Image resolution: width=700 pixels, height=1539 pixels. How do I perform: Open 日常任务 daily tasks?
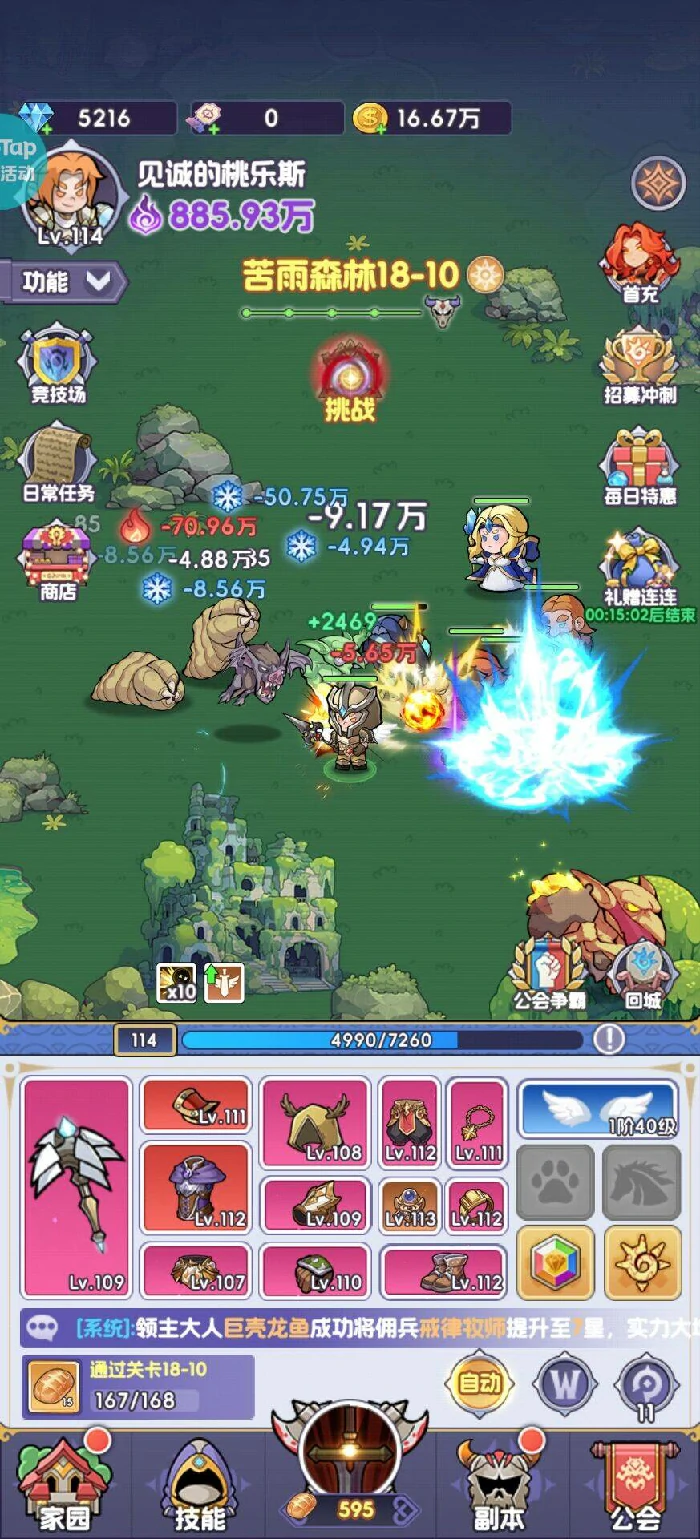pos(58,461)
